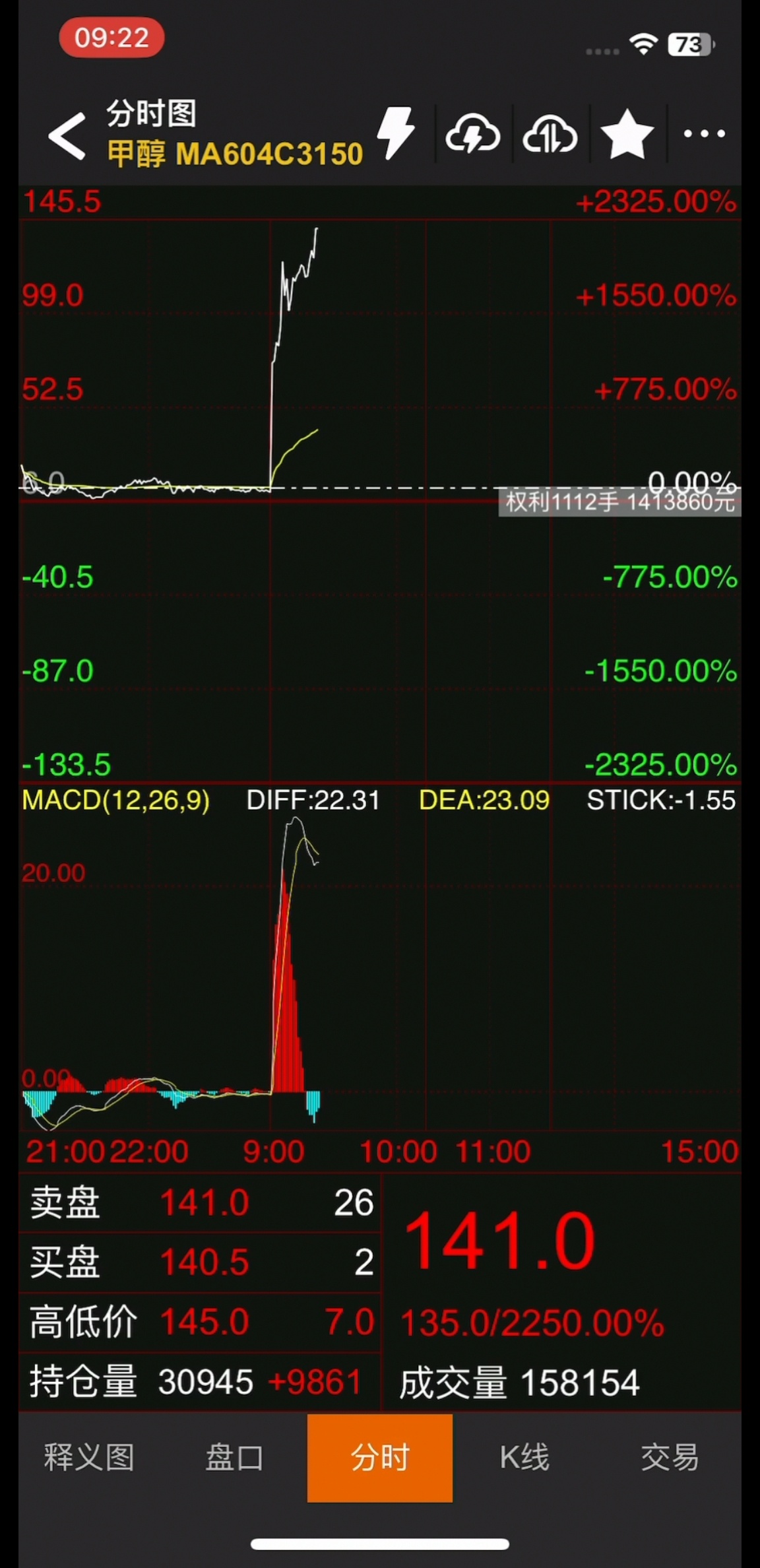Tap the MACD(12,26,9) indicator label

point(116,800)
